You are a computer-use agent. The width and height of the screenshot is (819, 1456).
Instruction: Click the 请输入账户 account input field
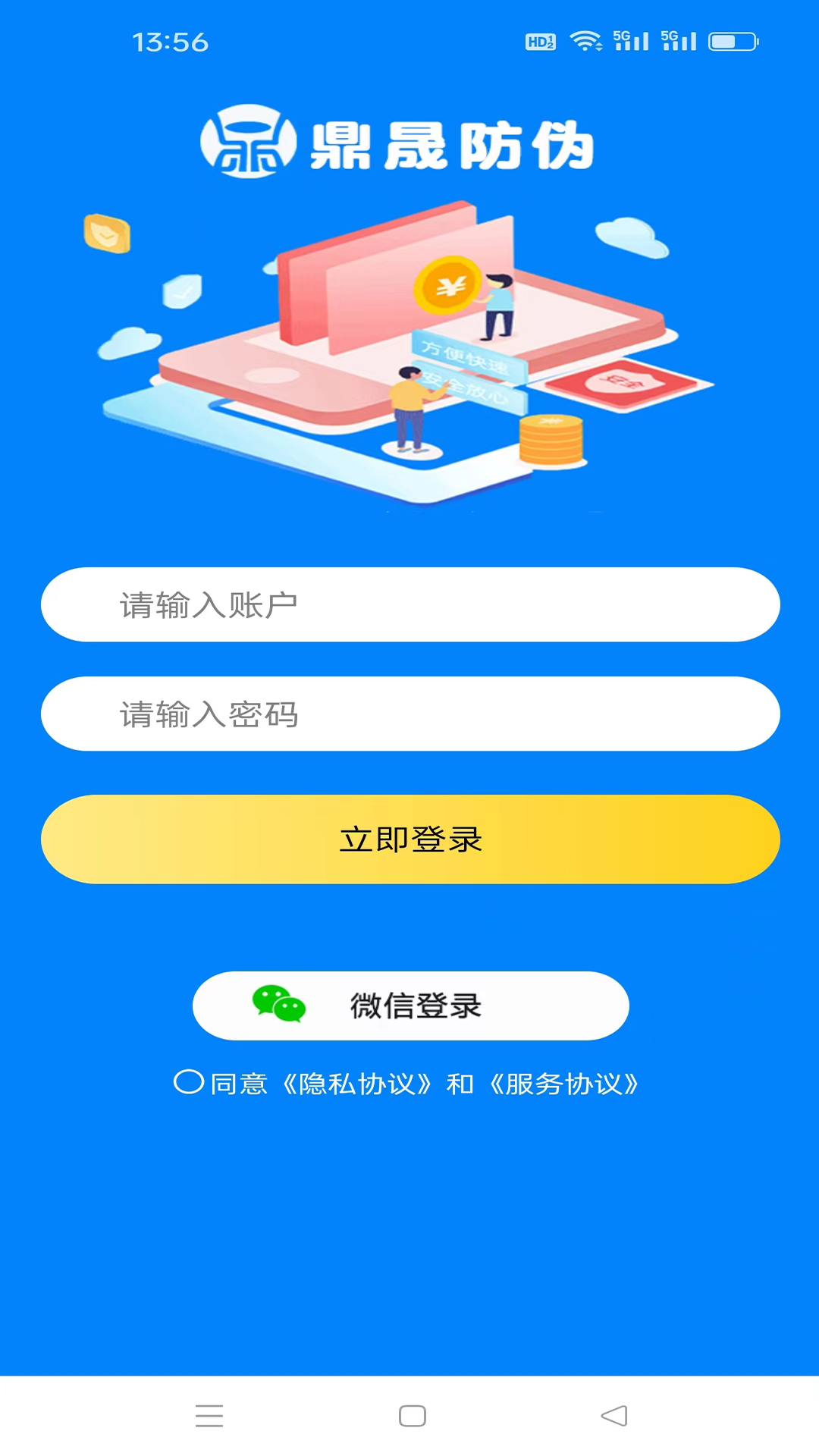tap(409, 604)
